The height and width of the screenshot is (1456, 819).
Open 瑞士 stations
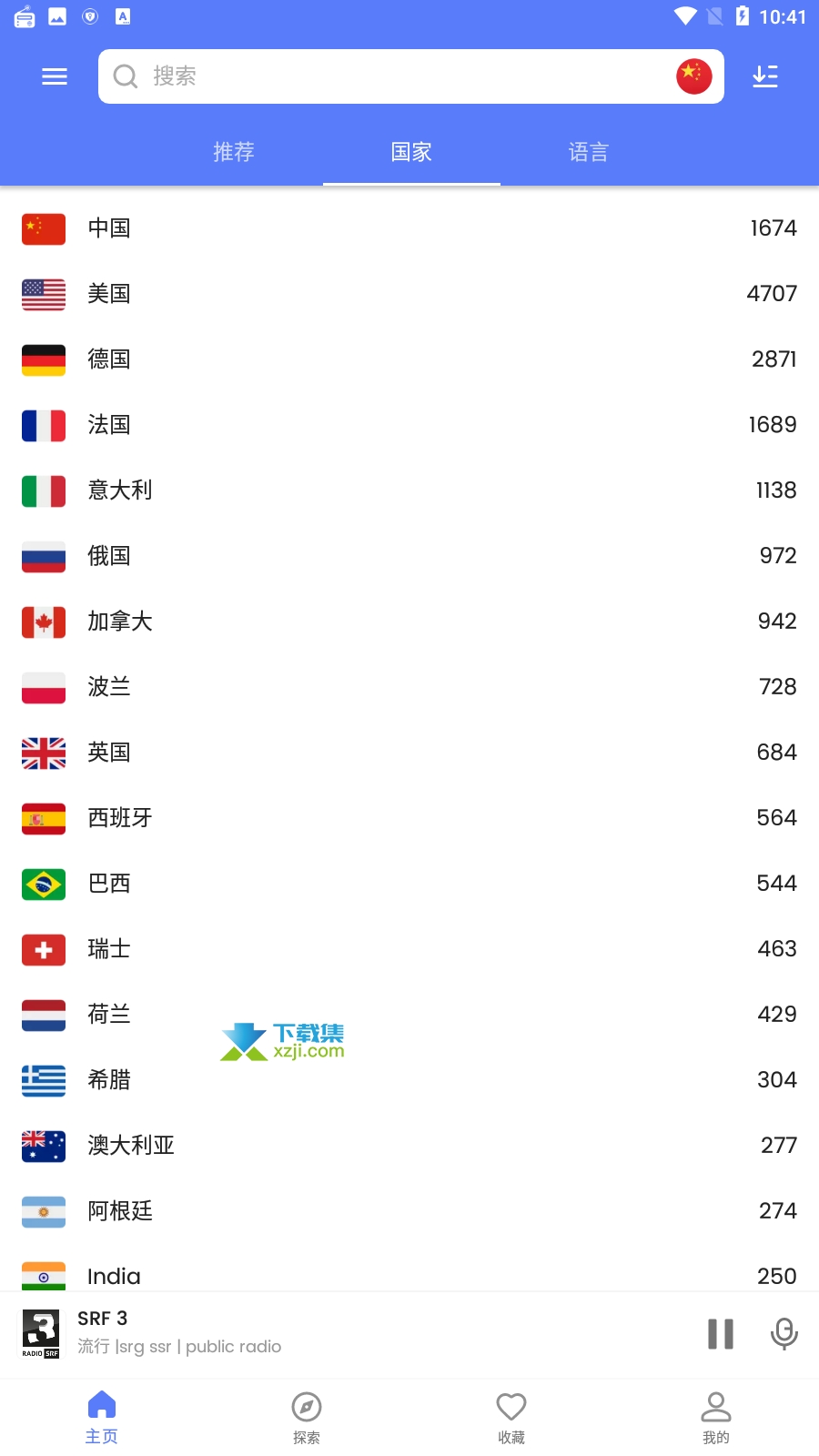409,949
